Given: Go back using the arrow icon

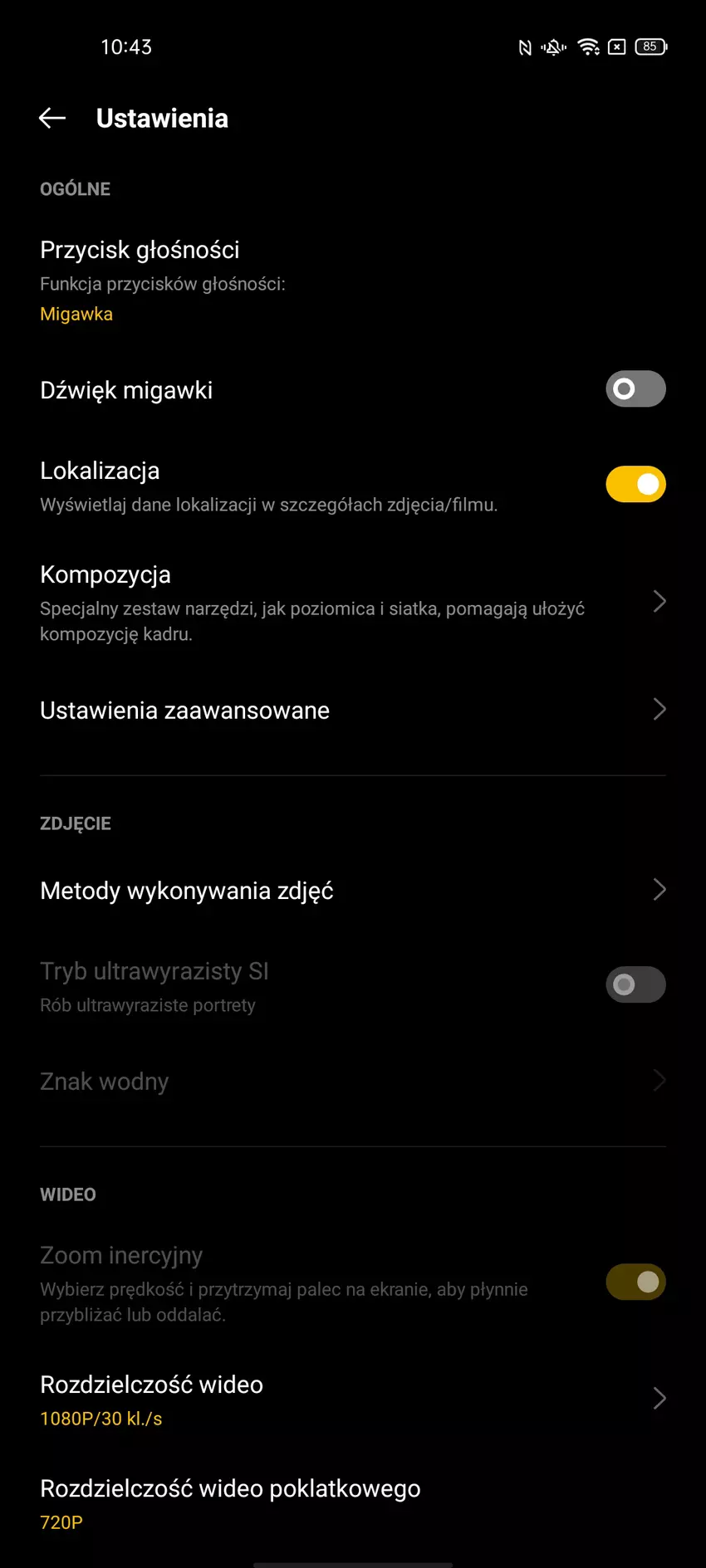Looking at the screenshot, I should coord(52,118).
